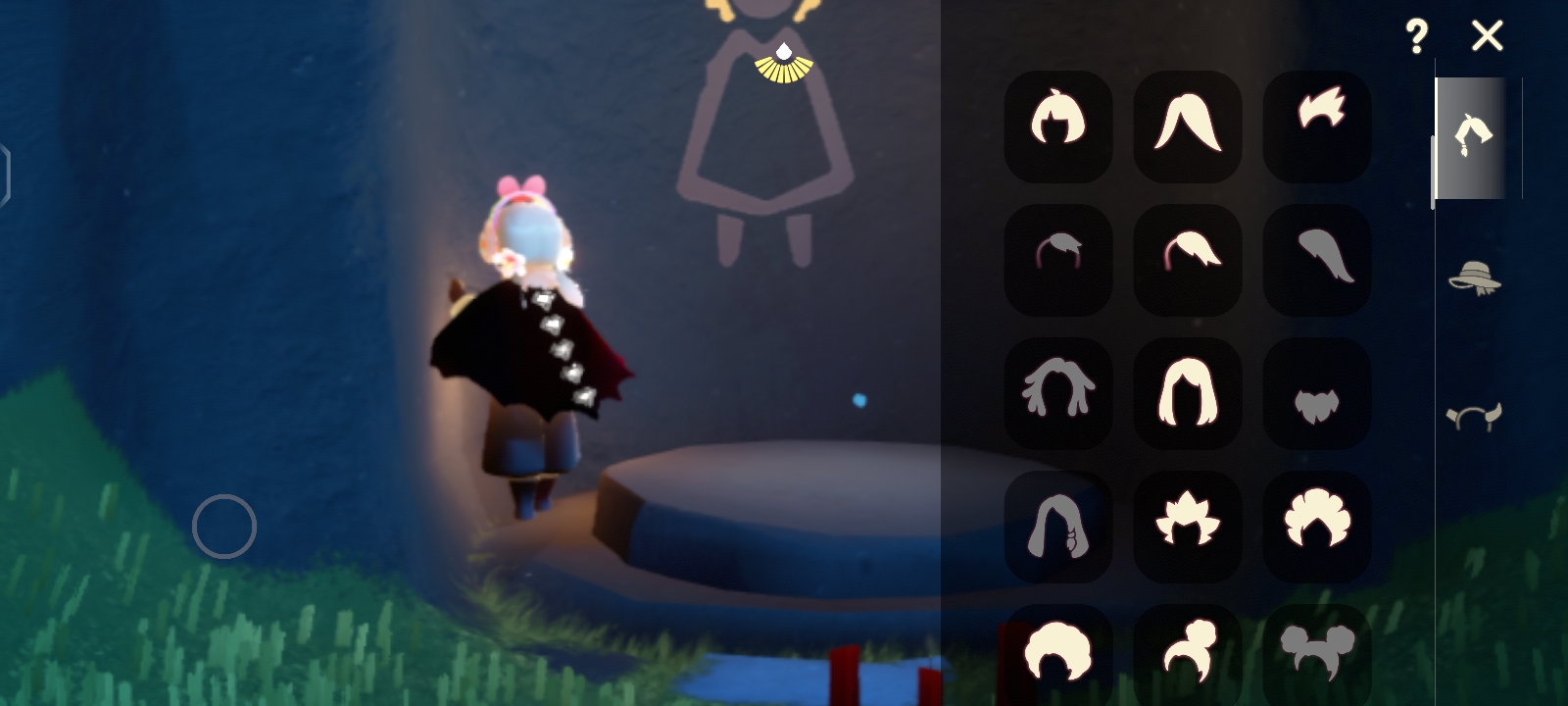Select the grey double-bun hairstyle
This screenshot has width=1568, height=706.
click(1317, 651)
